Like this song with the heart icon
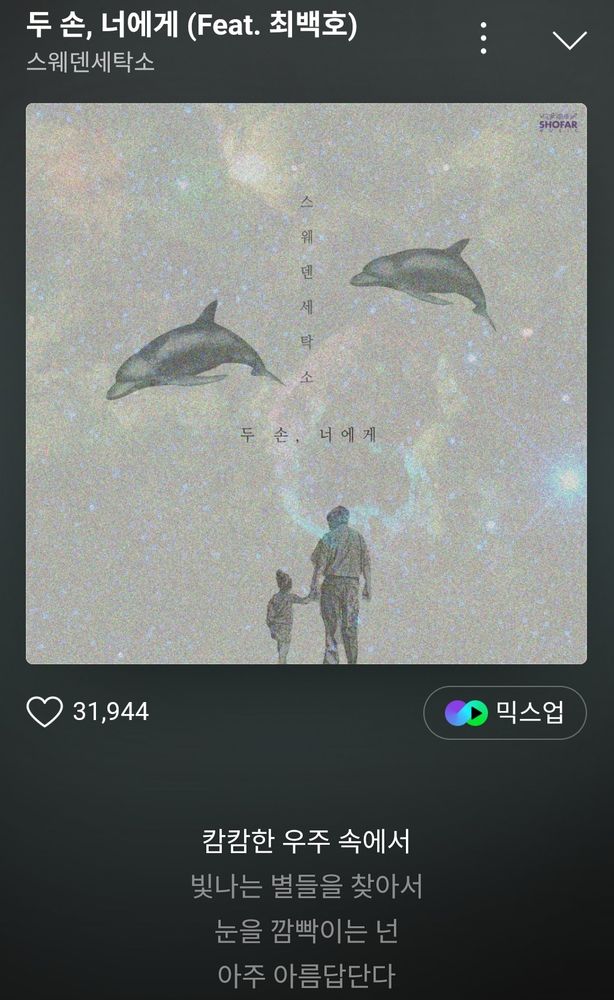The image size is (614, 1000). [44, 712]
